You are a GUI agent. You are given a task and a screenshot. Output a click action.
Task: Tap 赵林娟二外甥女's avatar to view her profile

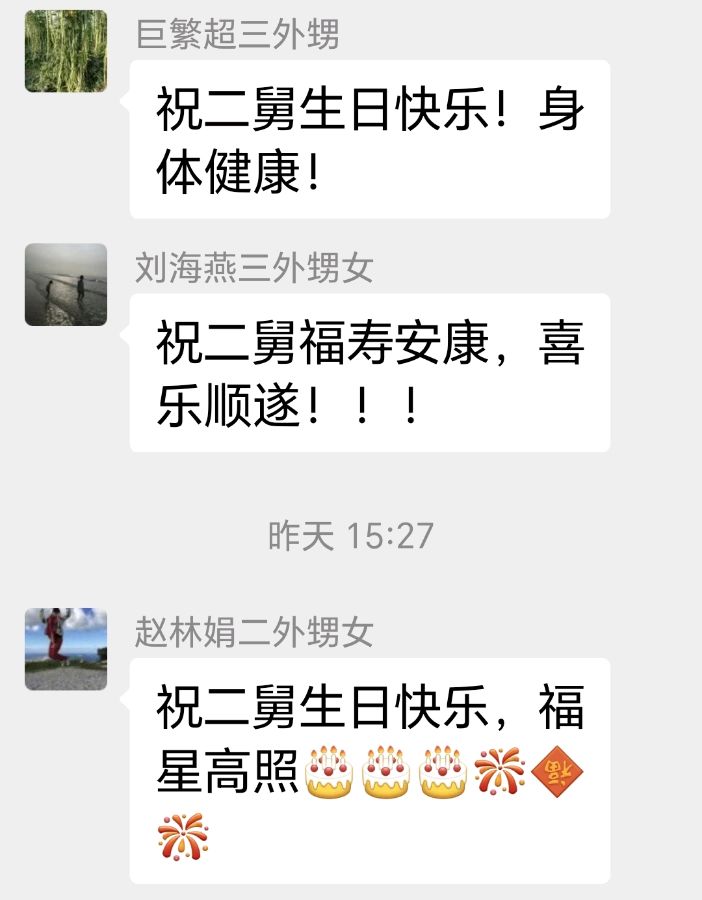pos(66,649)
